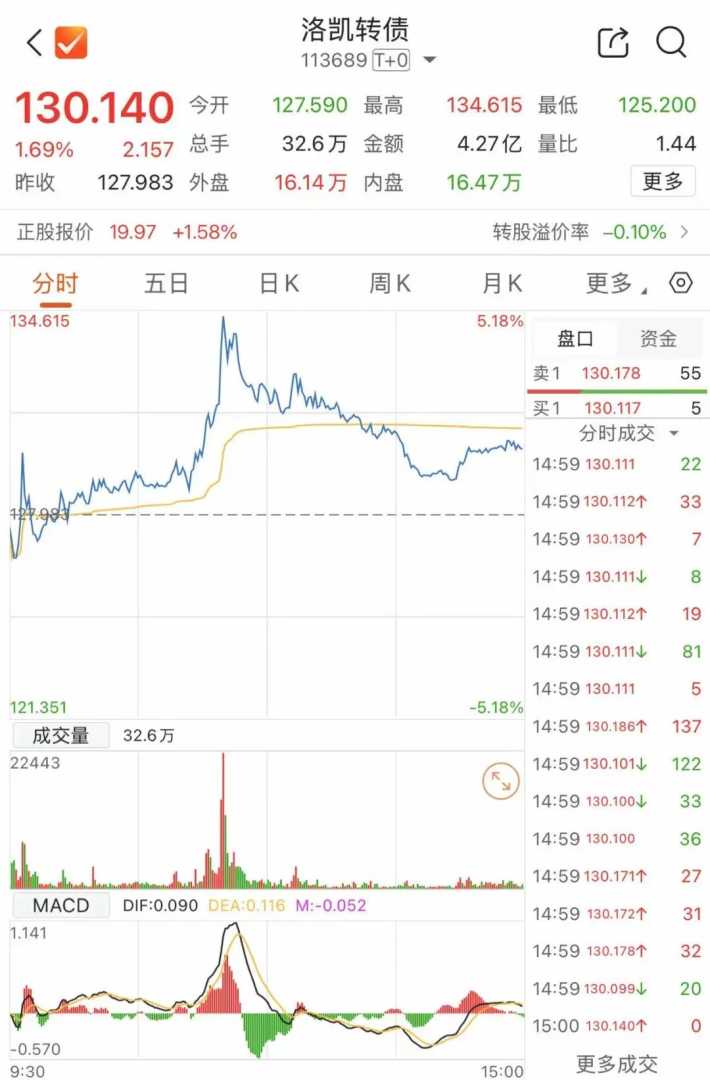Select the 盘口 tab

(x=575, y=339)
